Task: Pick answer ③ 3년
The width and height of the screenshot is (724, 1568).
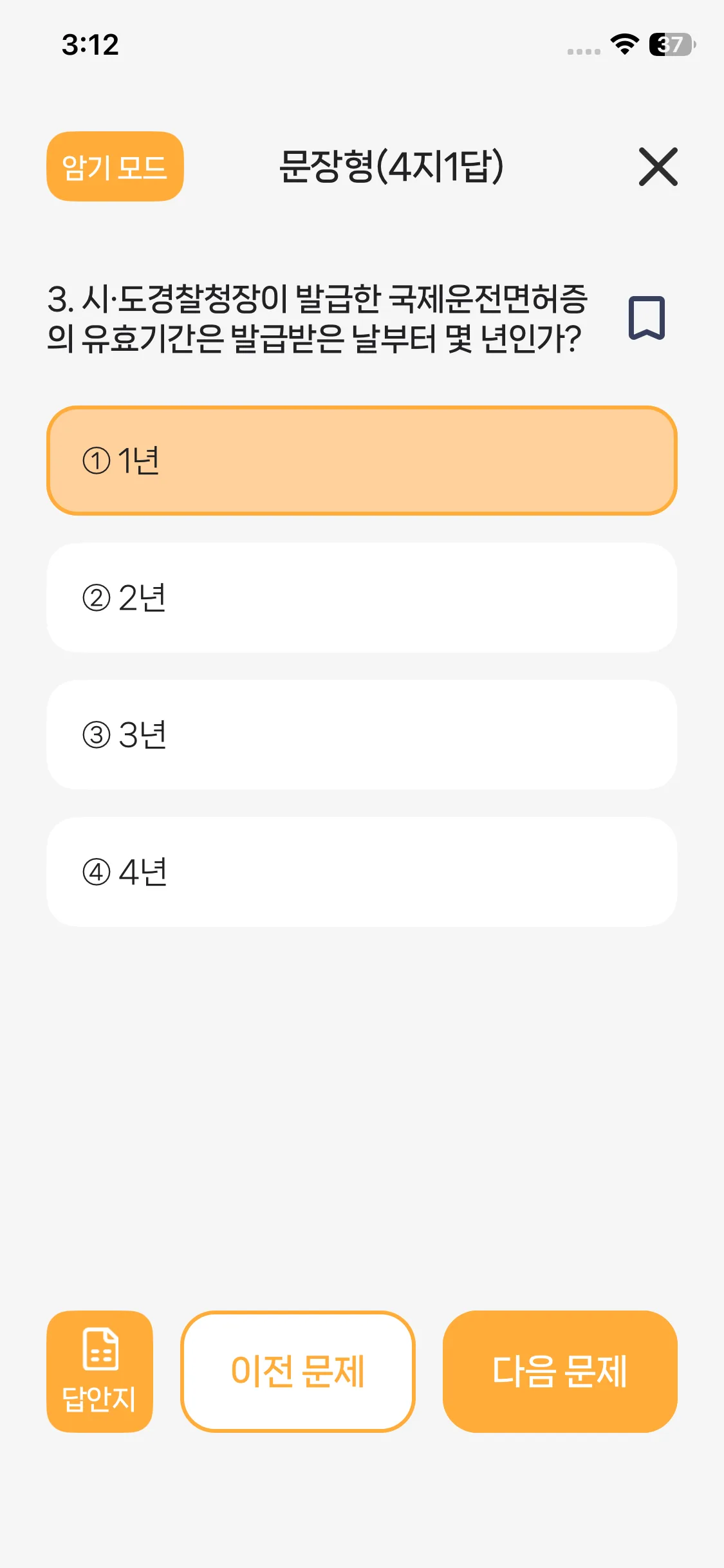Action: 362,735
